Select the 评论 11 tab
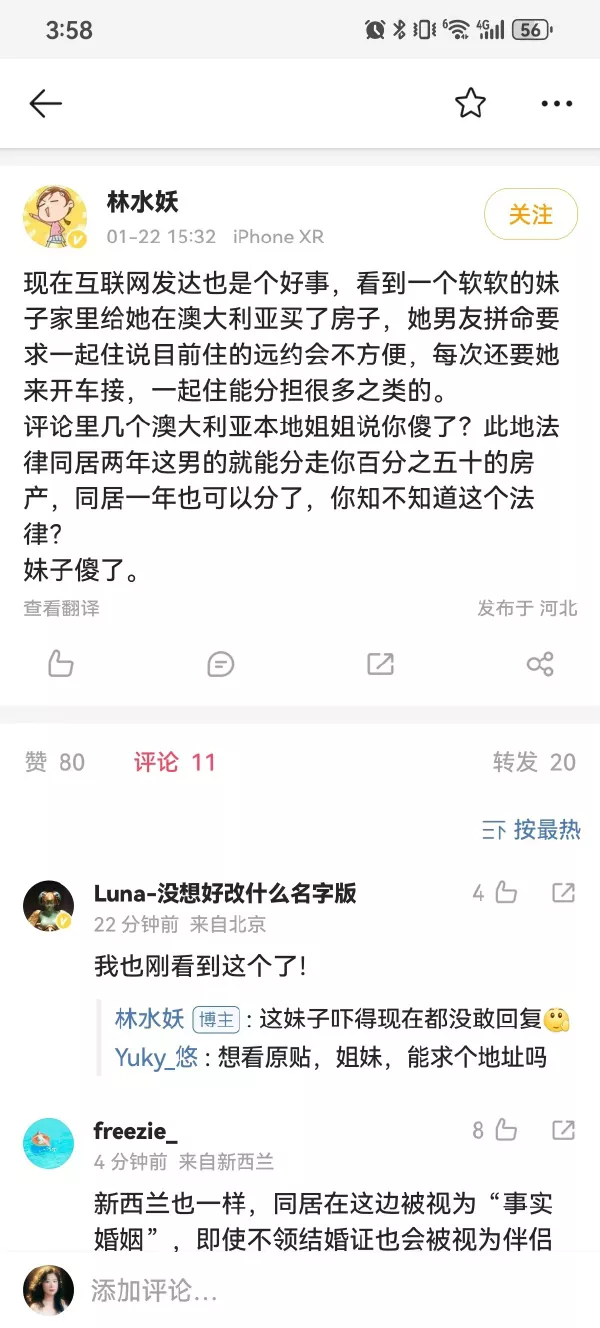Viewport: 600px width, 1328px height. (175, 762)
